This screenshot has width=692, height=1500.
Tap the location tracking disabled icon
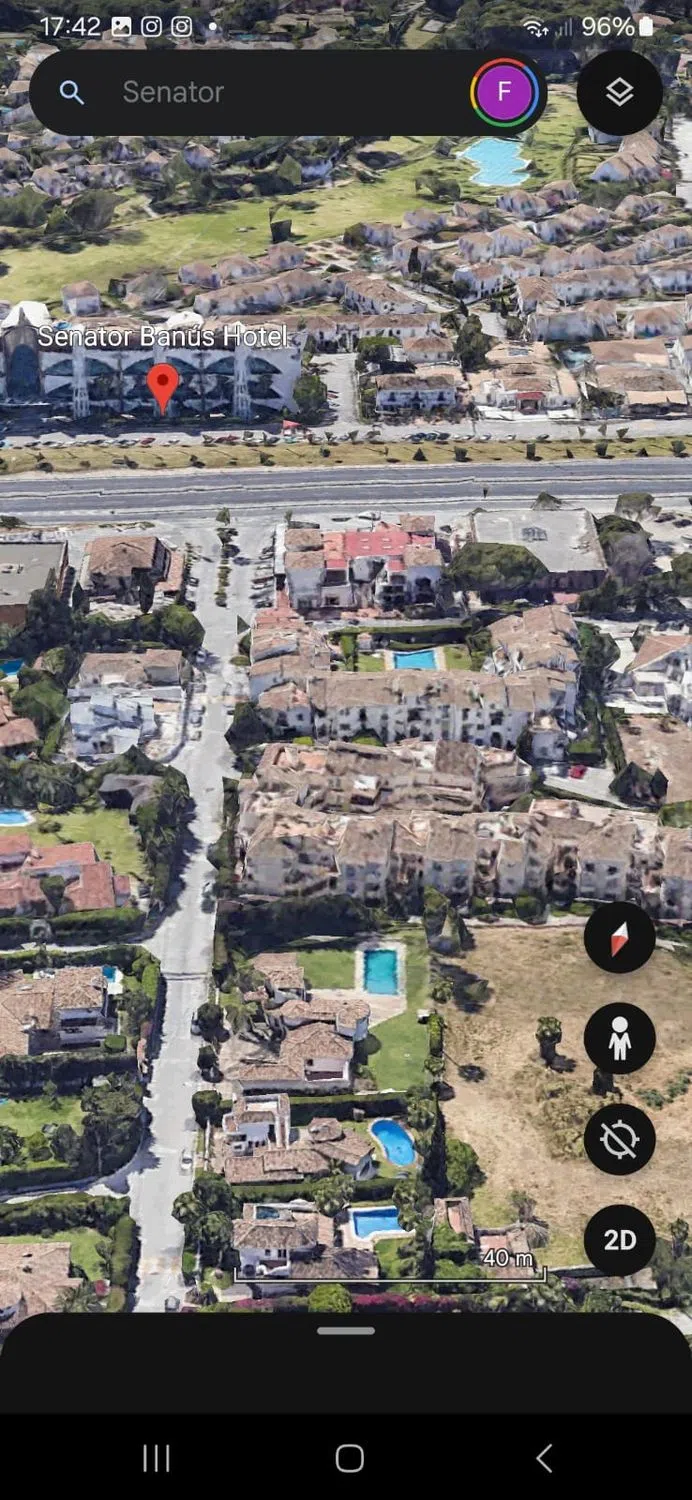click(619, 1139)
